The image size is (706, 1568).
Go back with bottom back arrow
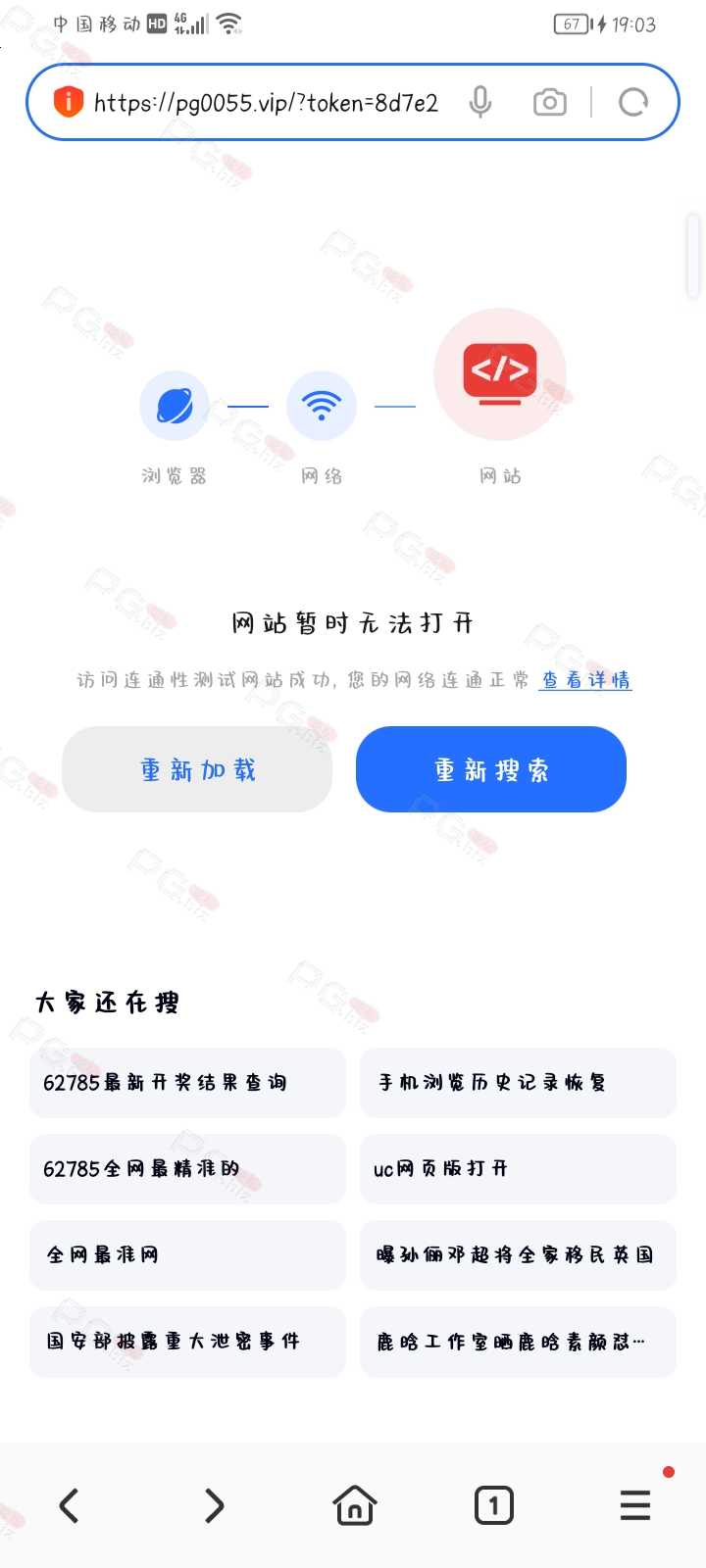pyautogui.click(x=69, y=1505)
